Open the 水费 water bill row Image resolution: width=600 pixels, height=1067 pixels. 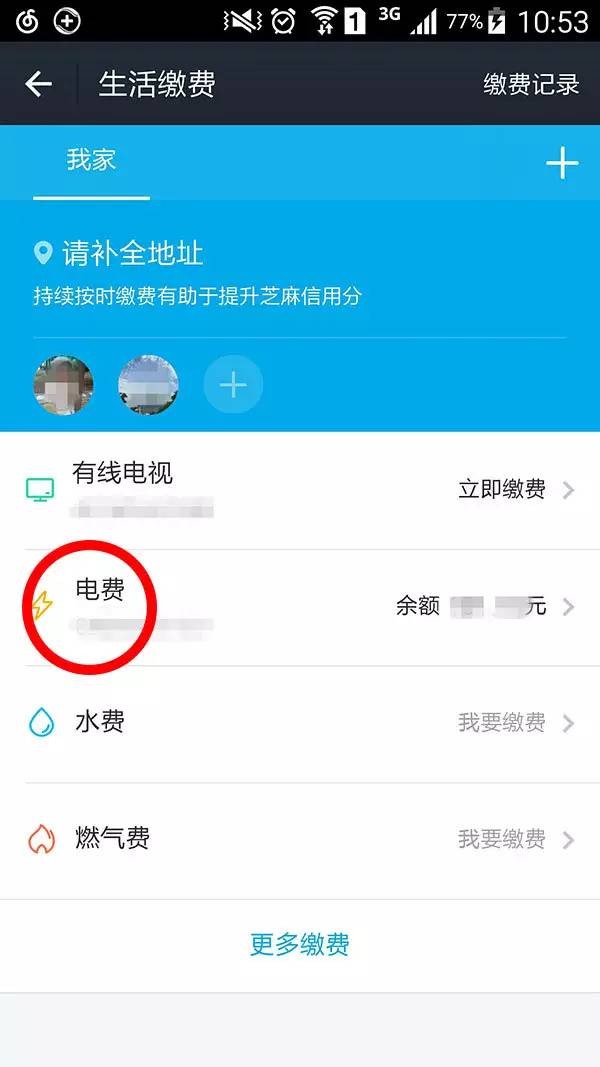(x=300, y=723)
